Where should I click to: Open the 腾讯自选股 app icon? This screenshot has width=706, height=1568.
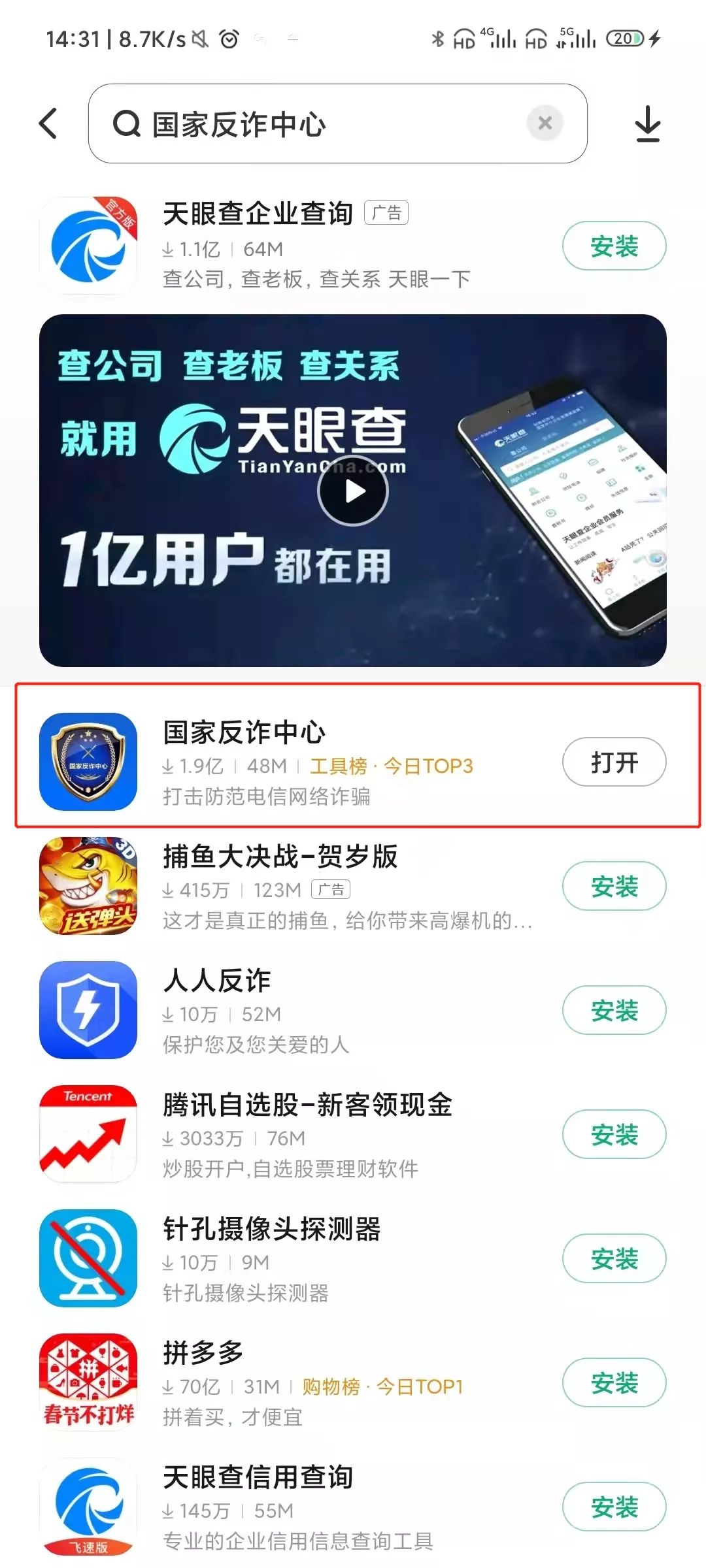[x=87, y=1134]
